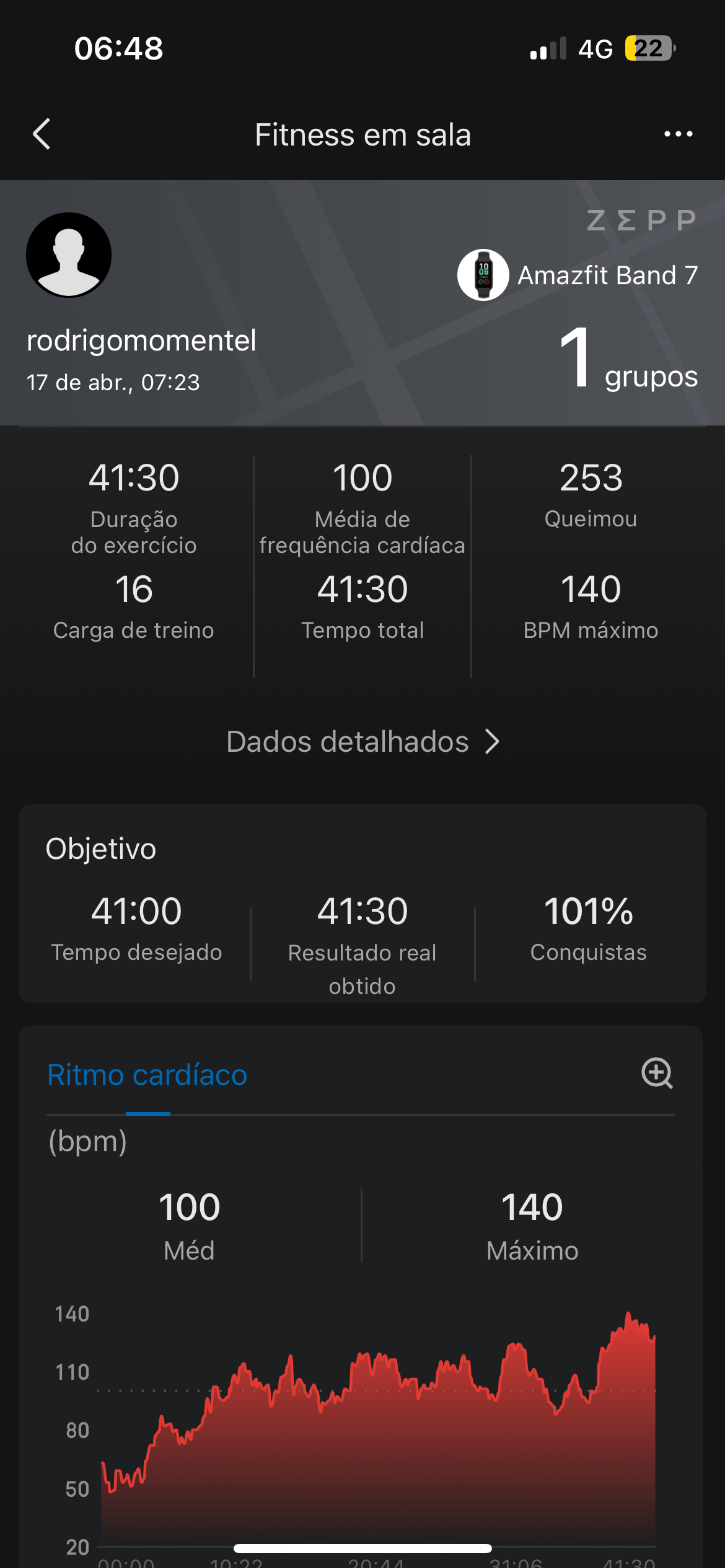
Task: Open the three-dot overflow menu
Action: coord(678,134)
